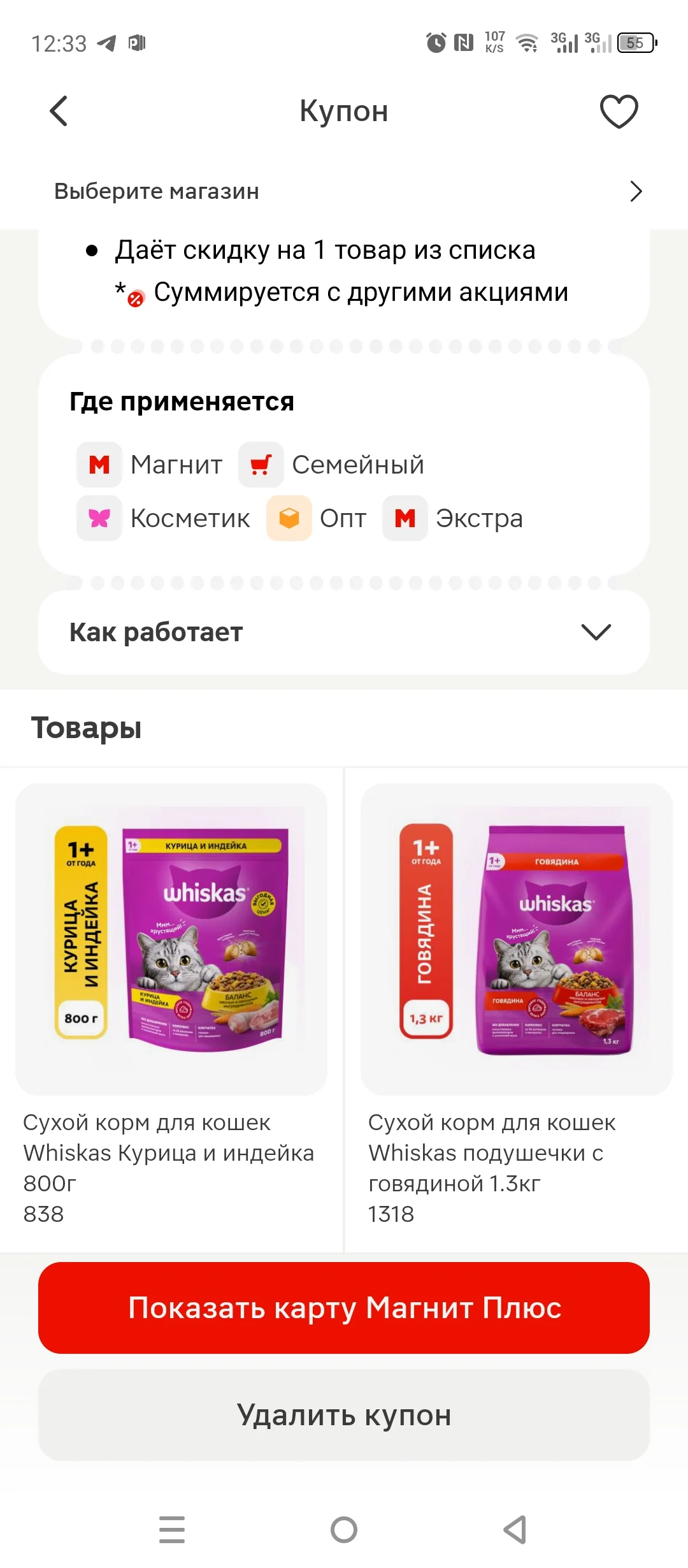Expand the Как работает section
688x1568 pixels.
coord(344,632)
